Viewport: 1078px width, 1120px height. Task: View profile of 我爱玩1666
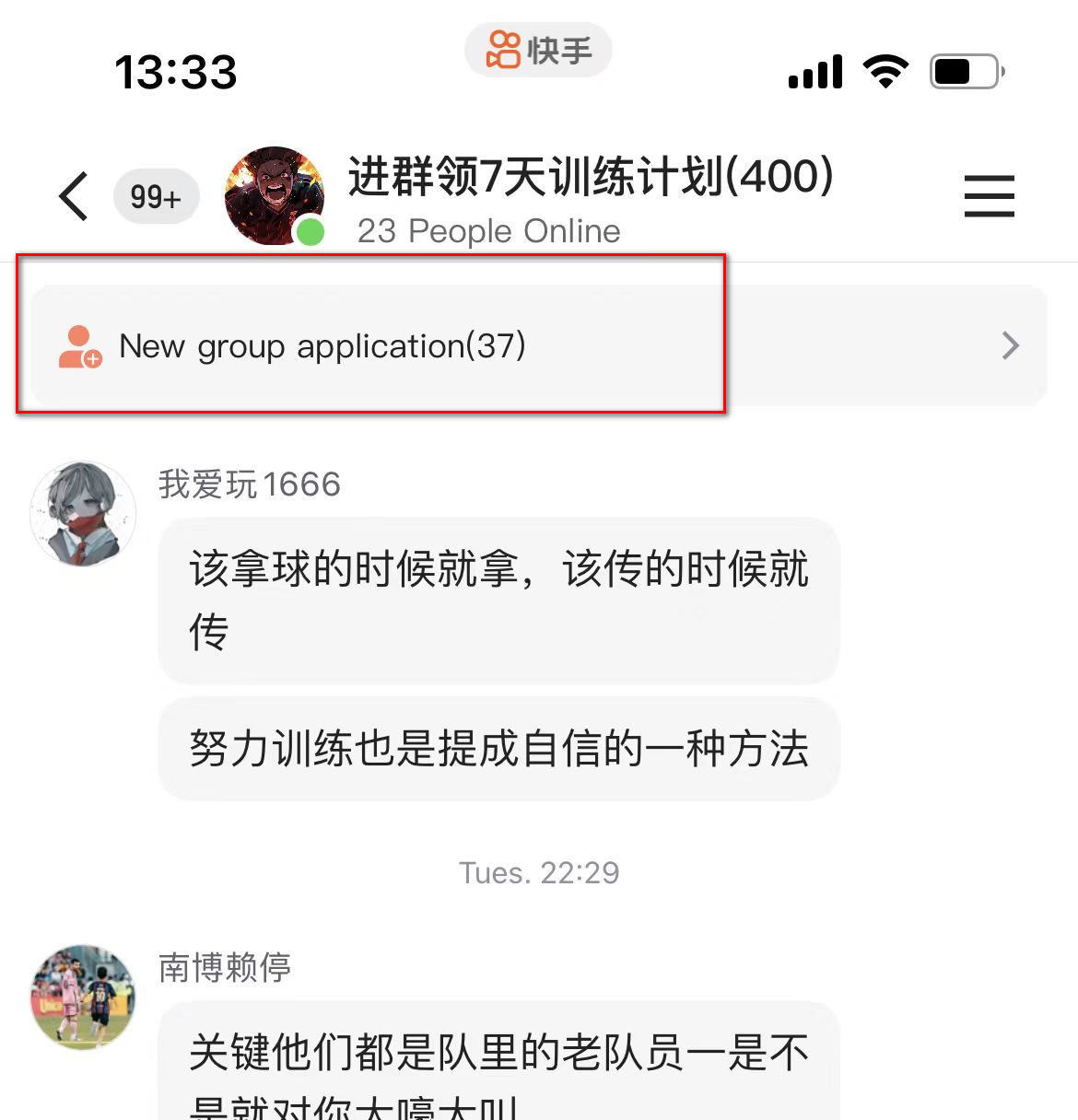coord(83,513)
